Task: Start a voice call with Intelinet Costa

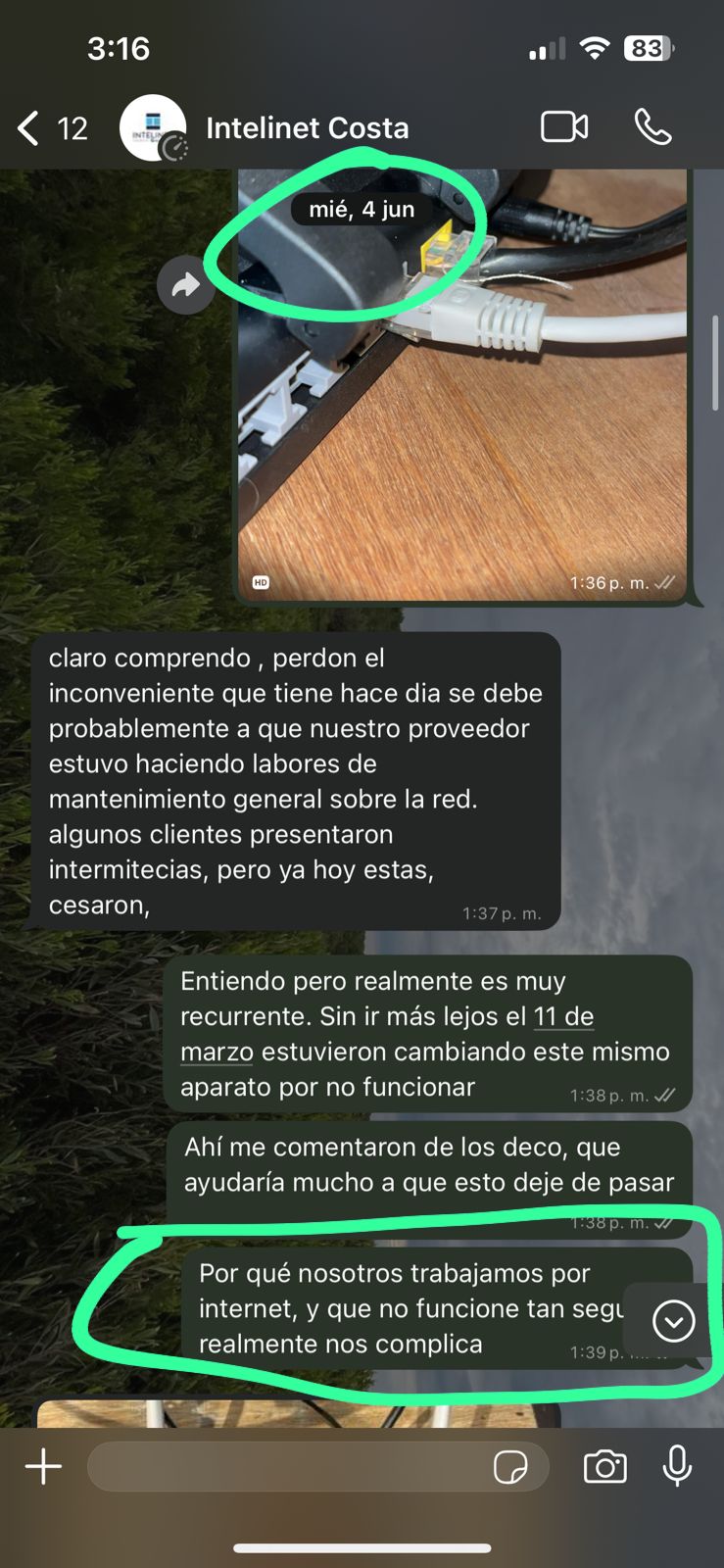Action: point(652,127)
